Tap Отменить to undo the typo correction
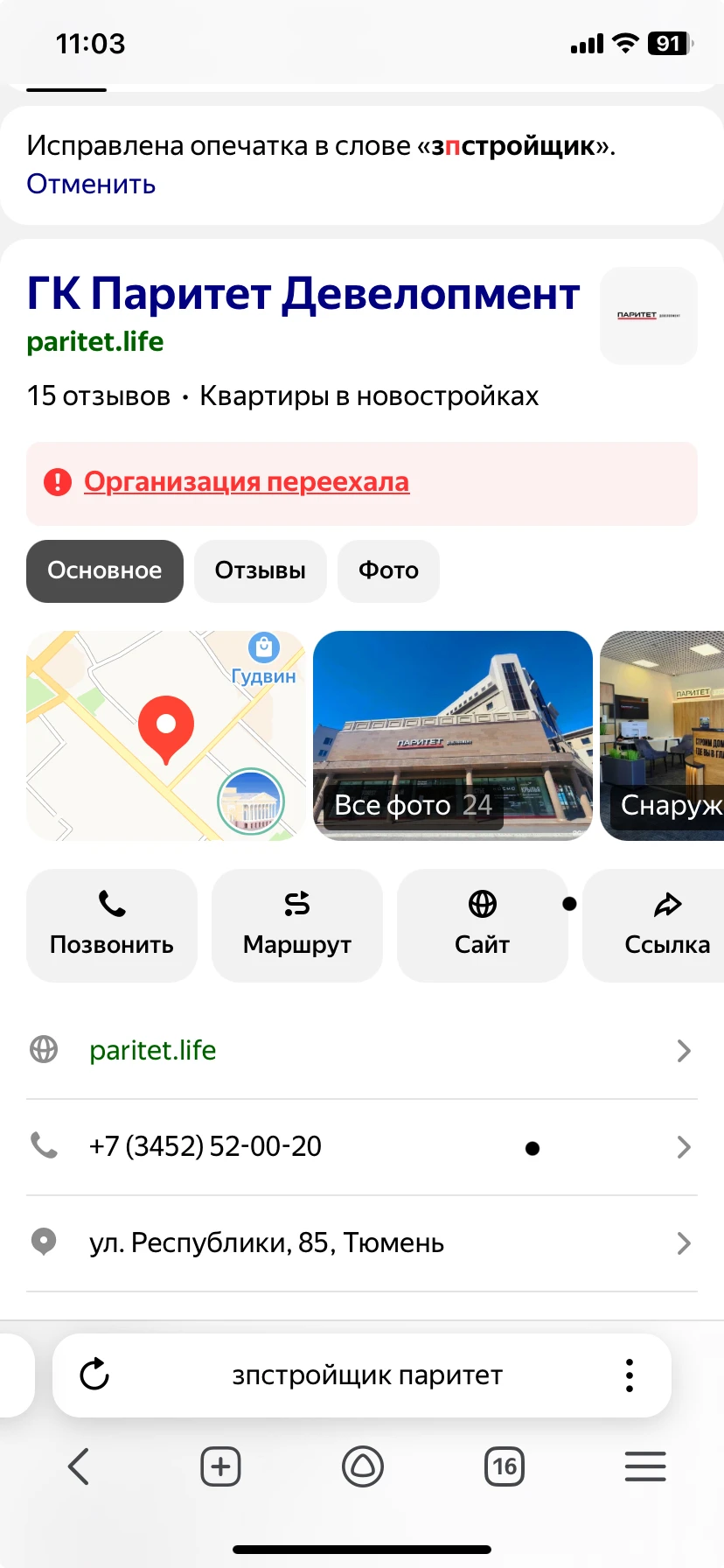 (x=91, y=185)
